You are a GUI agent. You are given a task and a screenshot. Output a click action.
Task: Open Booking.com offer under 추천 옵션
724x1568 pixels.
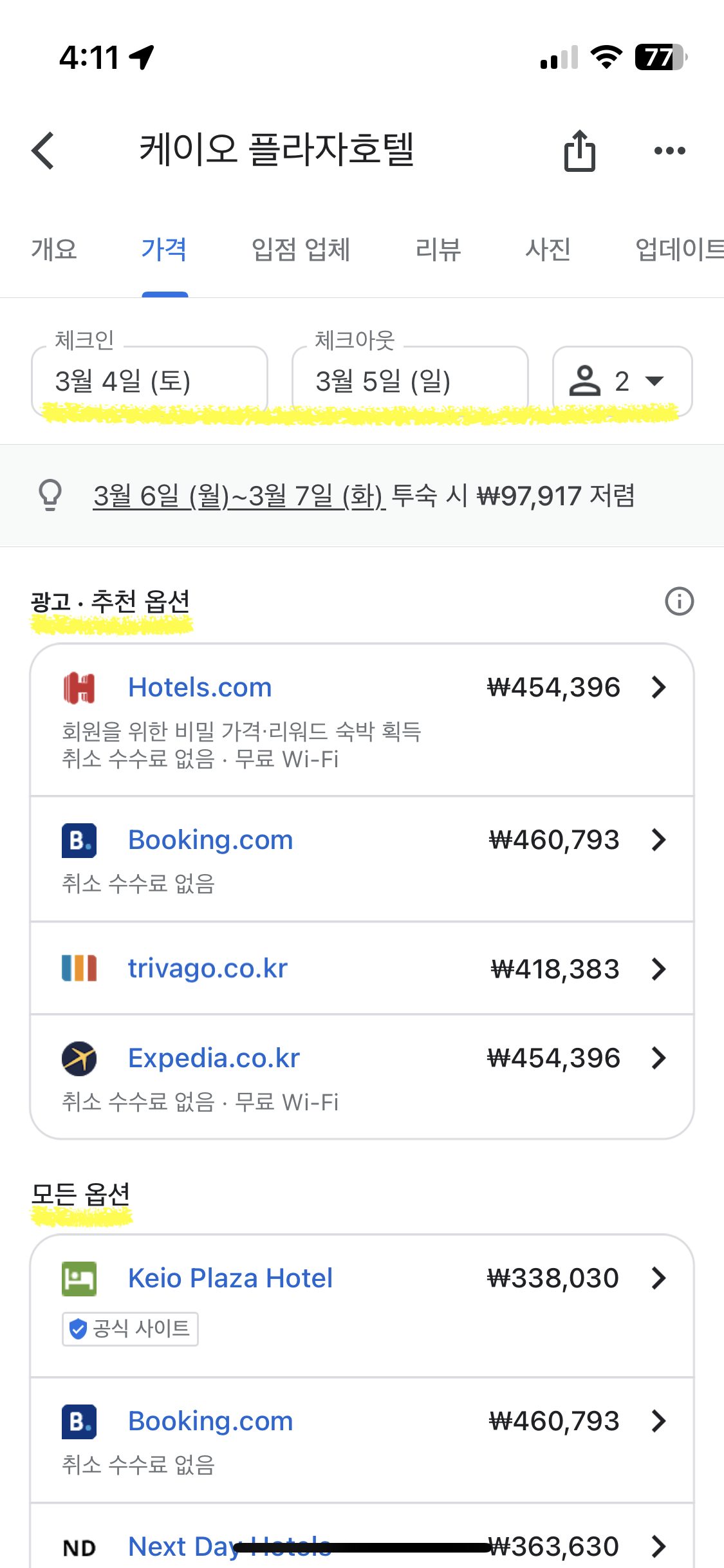[x=362, y=859]
